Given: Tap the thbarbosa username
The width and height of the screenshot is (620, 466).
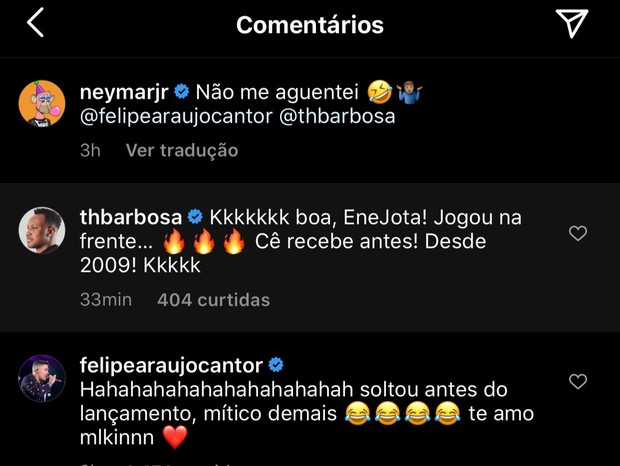Looking at the screenshot, I should pyautogui.click(x=130, y=217).
